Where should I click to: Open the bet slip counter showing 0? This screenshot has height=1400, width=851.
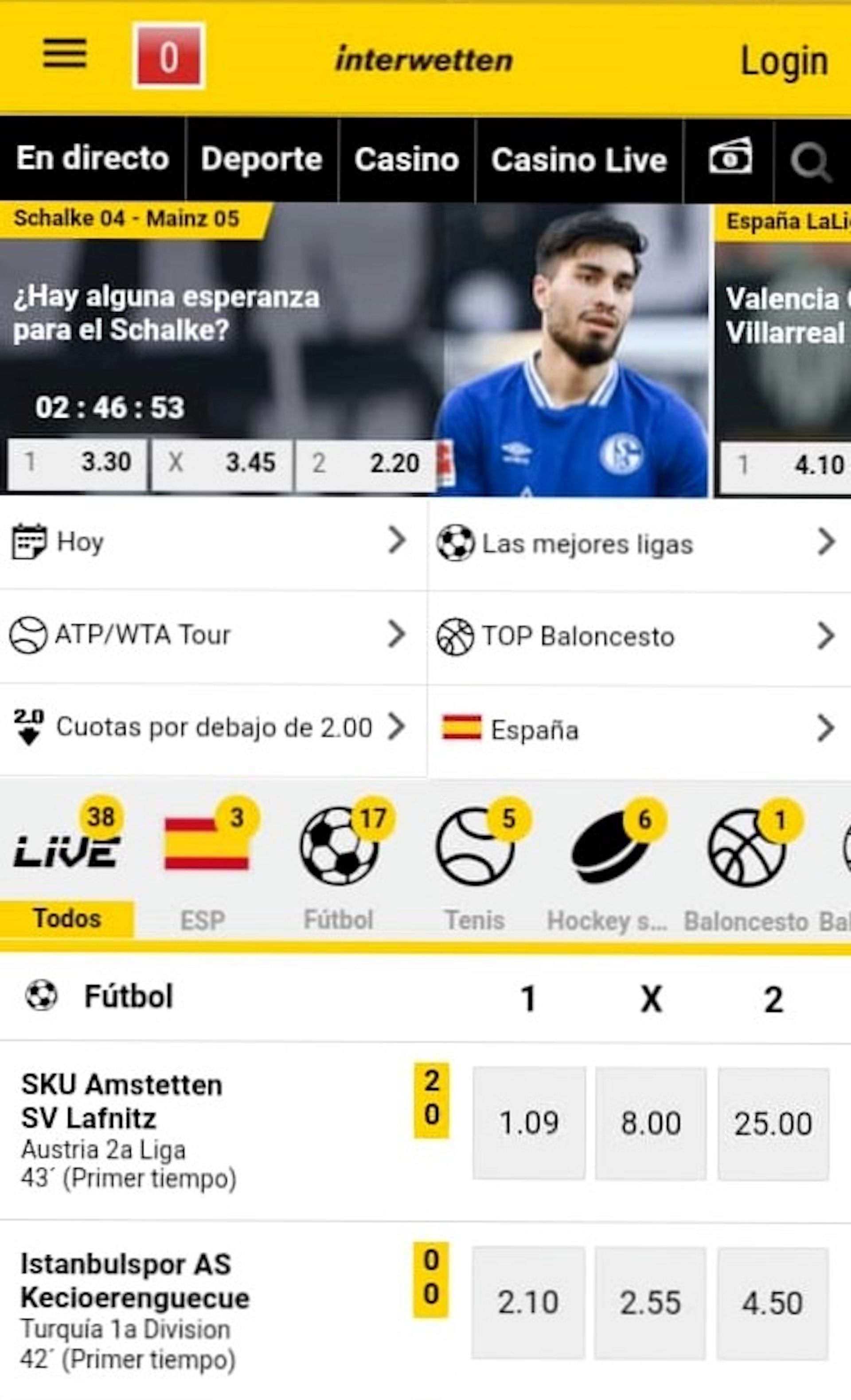[169, 56]
